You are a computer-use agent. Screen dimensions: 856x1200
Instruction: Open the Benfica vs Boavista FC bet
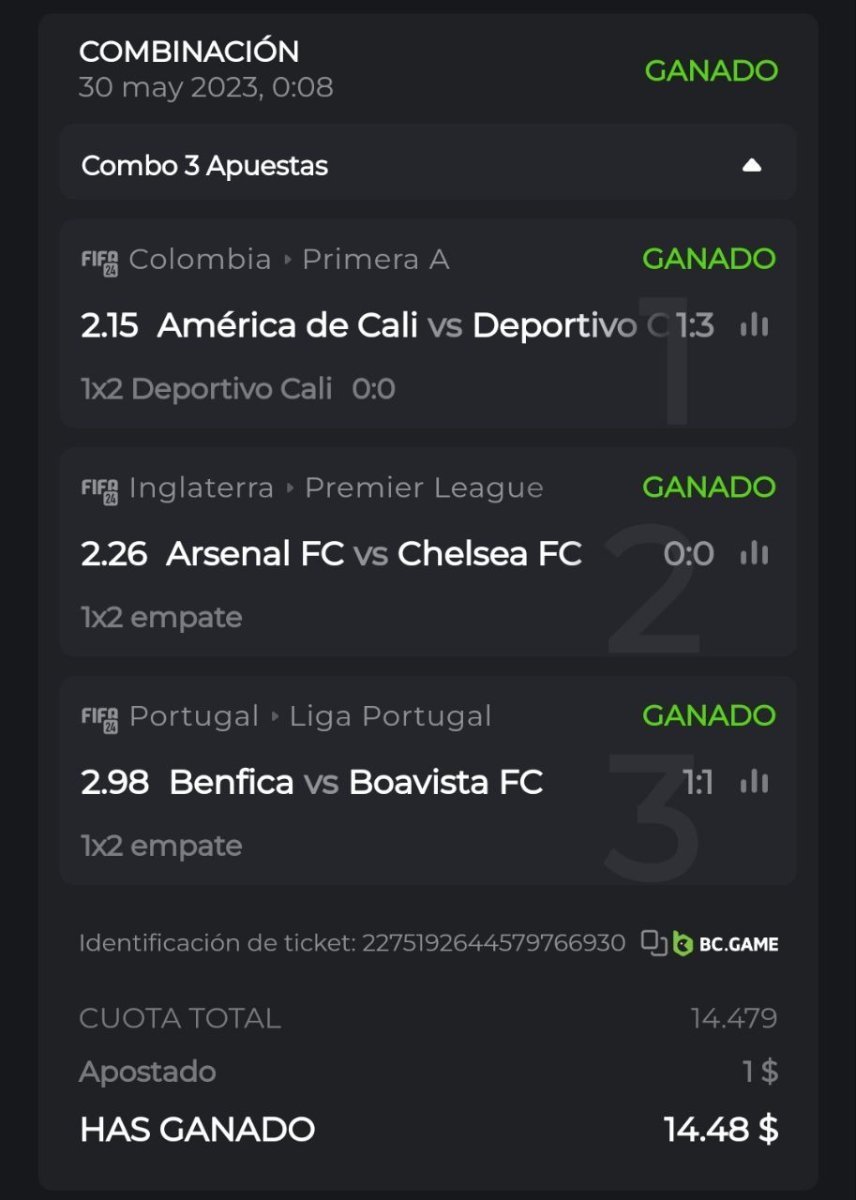pos(355,782)
